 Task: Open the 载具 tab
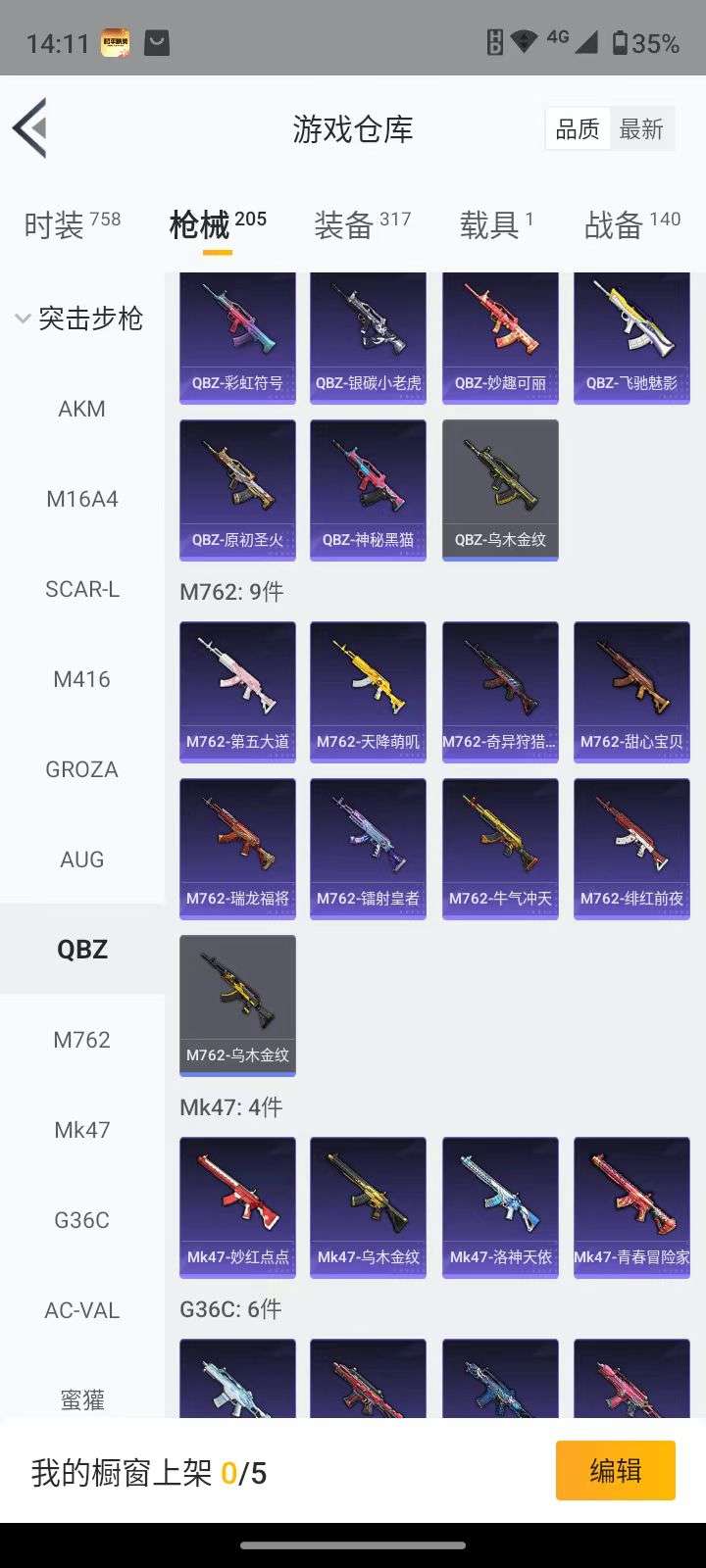click(x=496, y=224)
